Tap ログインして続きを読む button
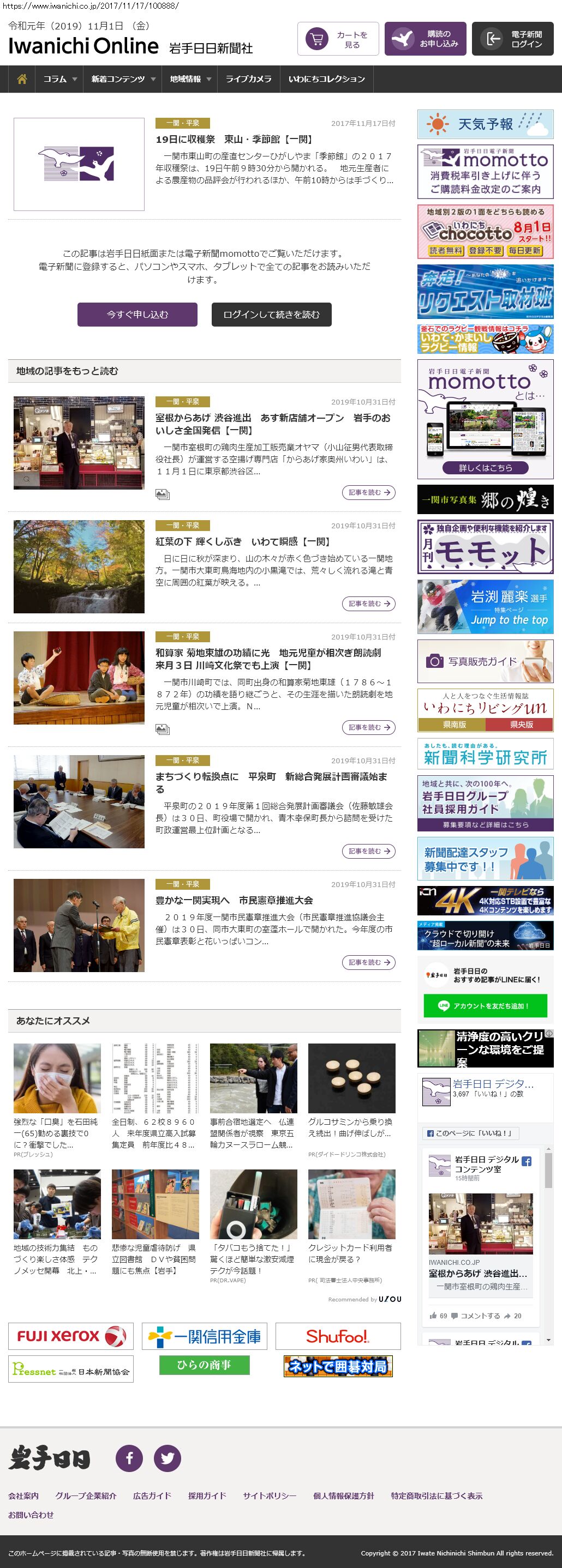The height and width of the screenshot is (1568, 562). click(x=271, y=314)
